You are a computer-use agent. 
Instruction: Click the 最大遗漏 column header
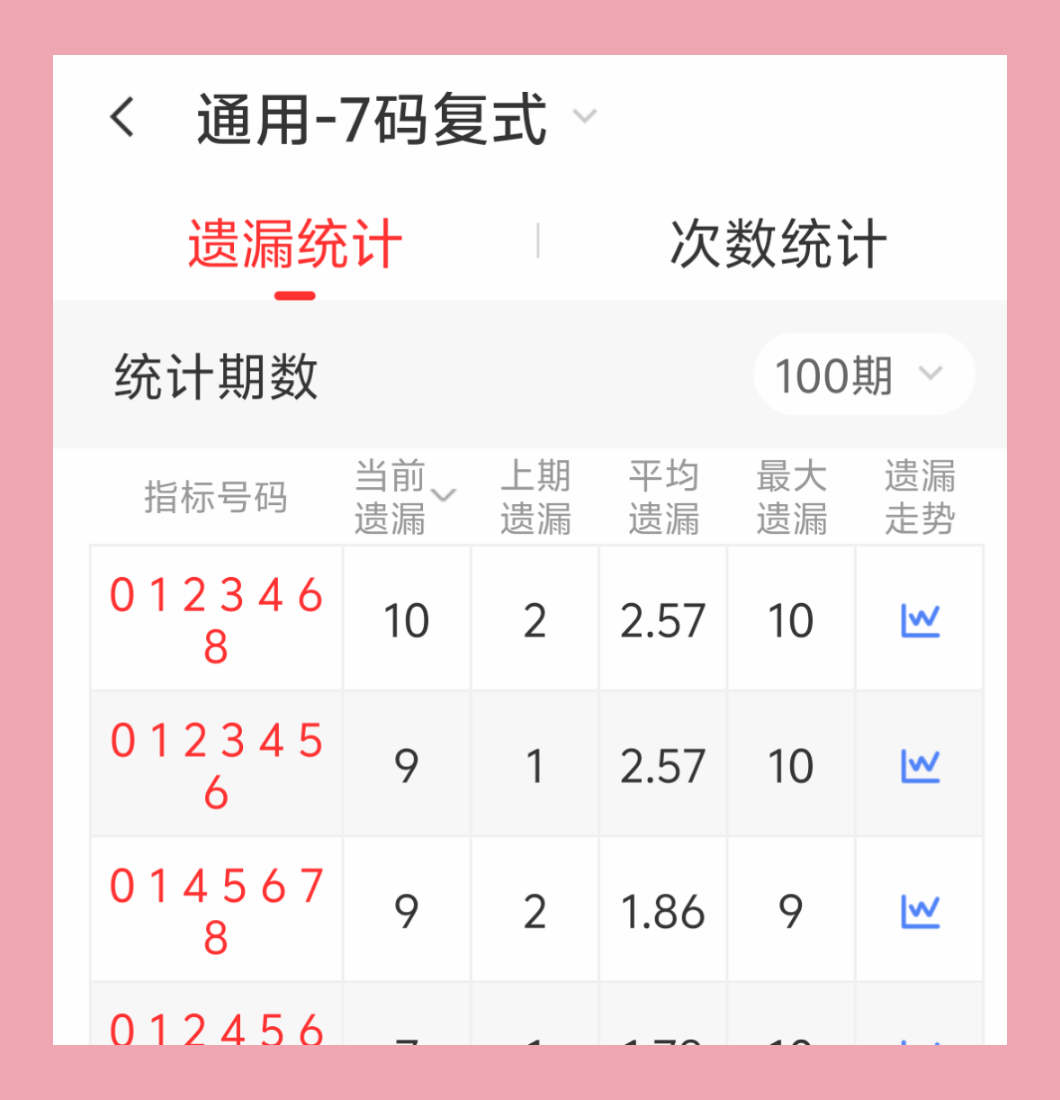(790, 495)
